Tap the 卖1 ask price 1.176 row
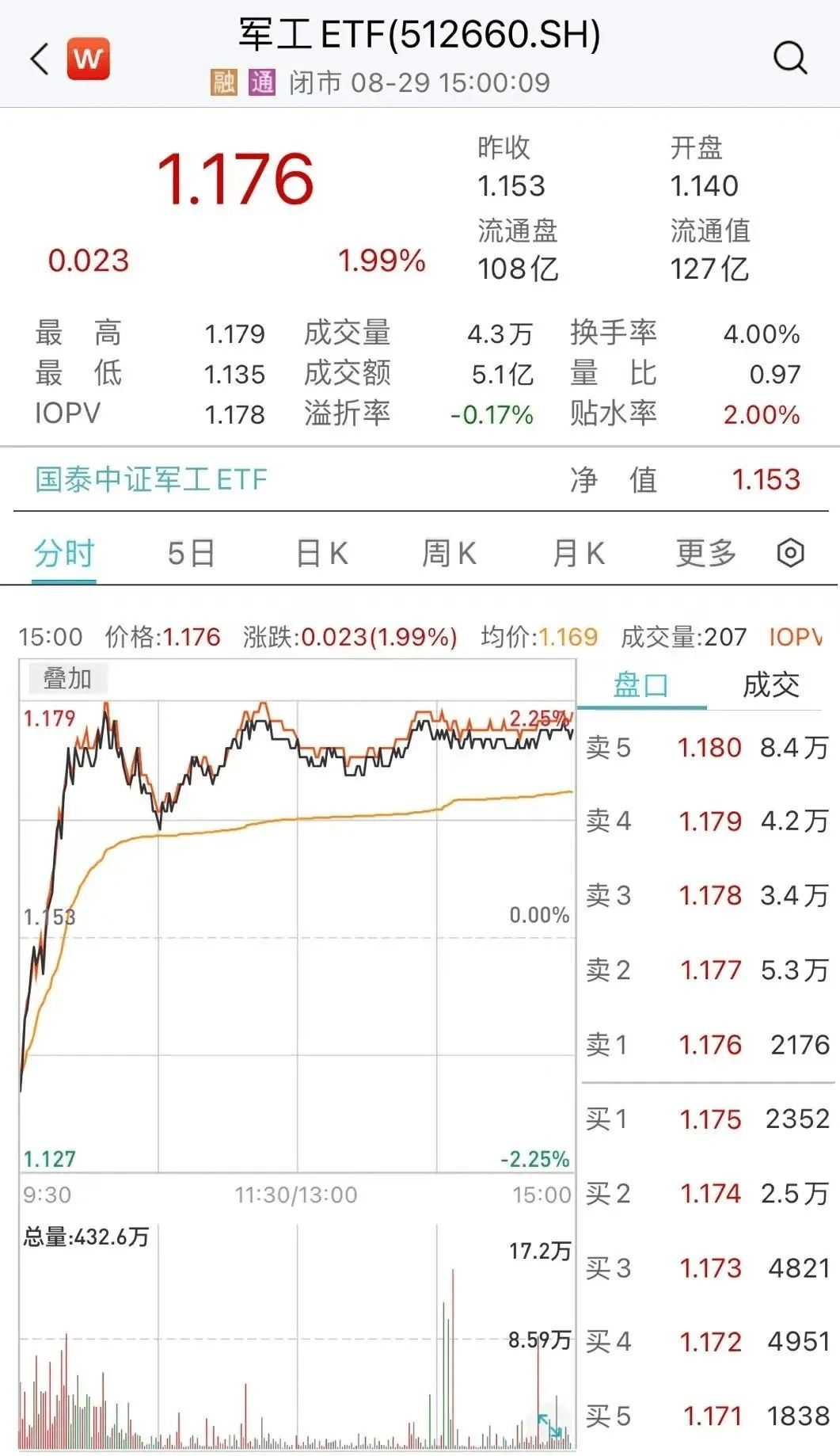The height and width of the screenshot is (1456, 840). coord(709,1046)
